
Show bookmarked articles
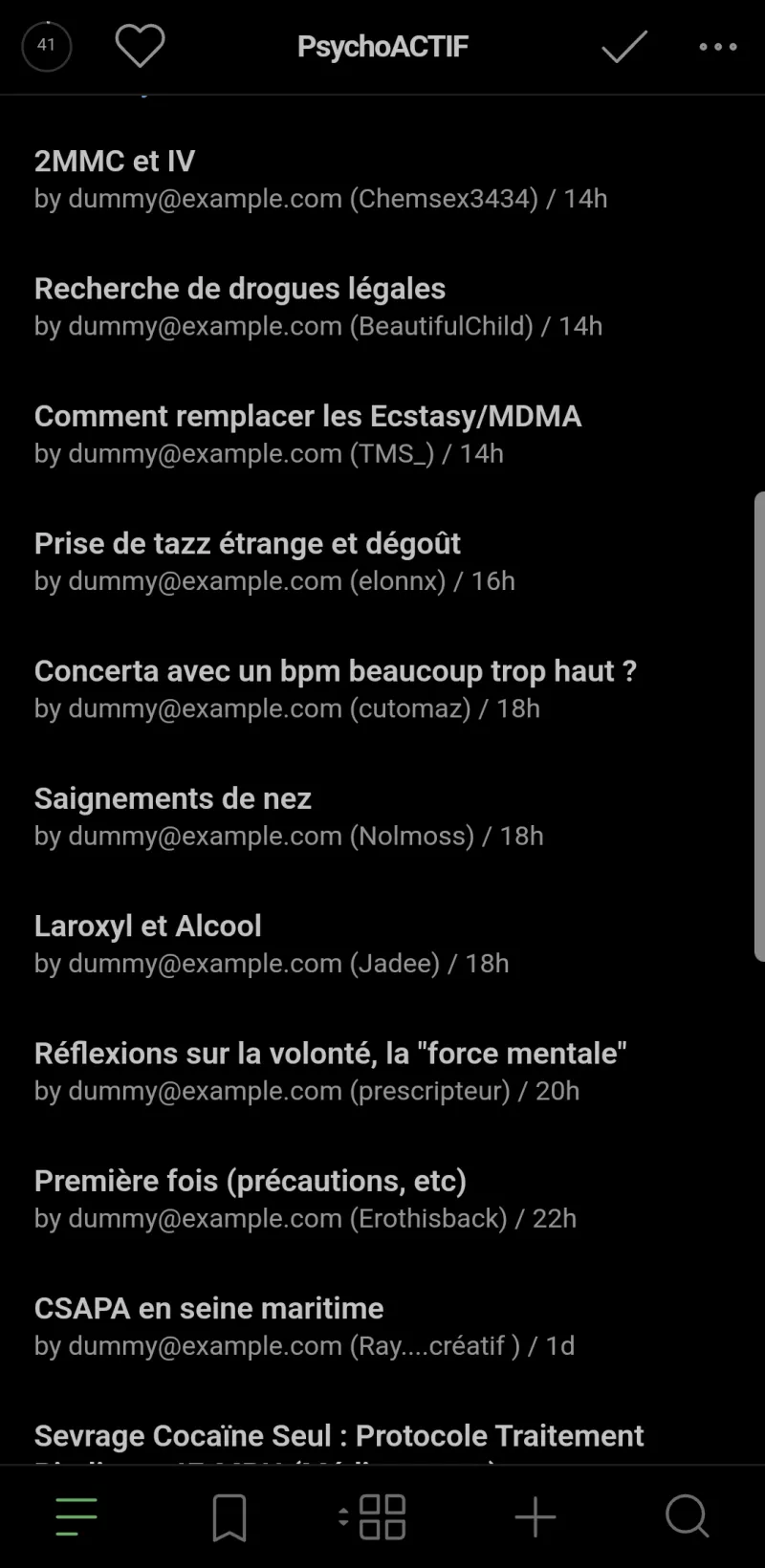tap(229, 1516)
